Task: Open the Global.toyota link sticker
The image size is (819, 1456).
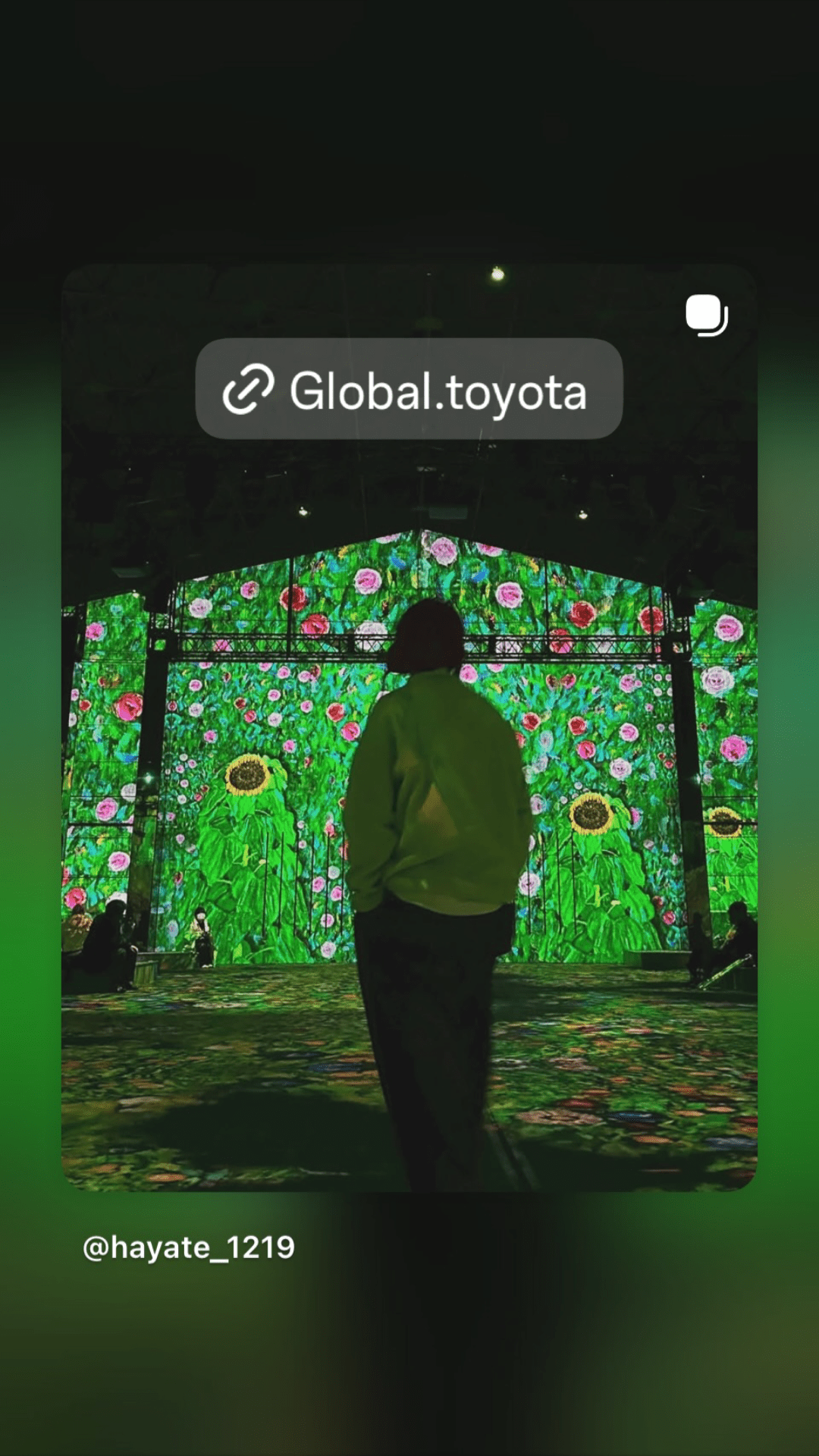Action: pyautogui.click(x=409, y=389)
